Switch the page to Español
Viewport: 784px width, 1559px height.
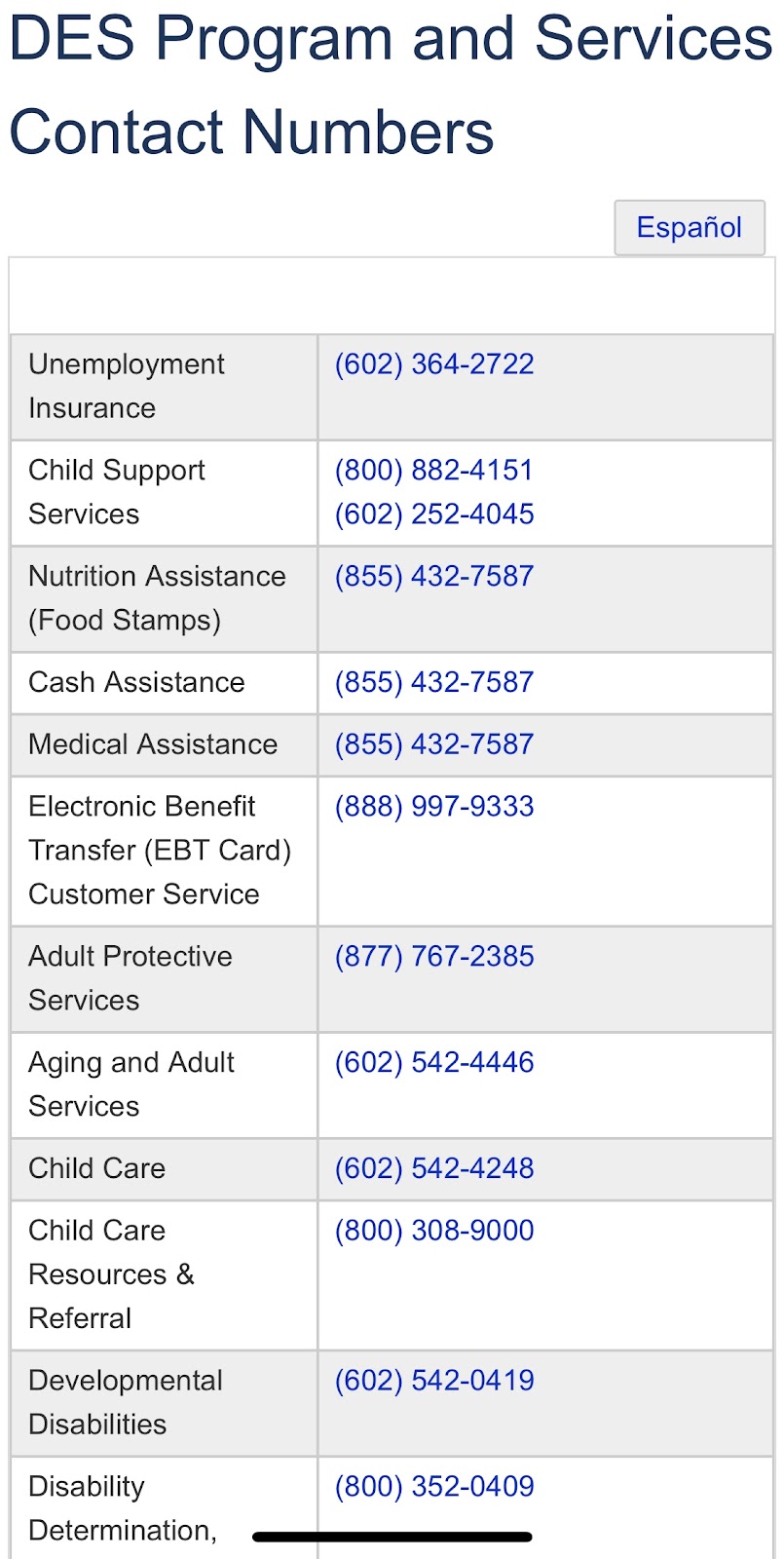(x=689, y=228)
